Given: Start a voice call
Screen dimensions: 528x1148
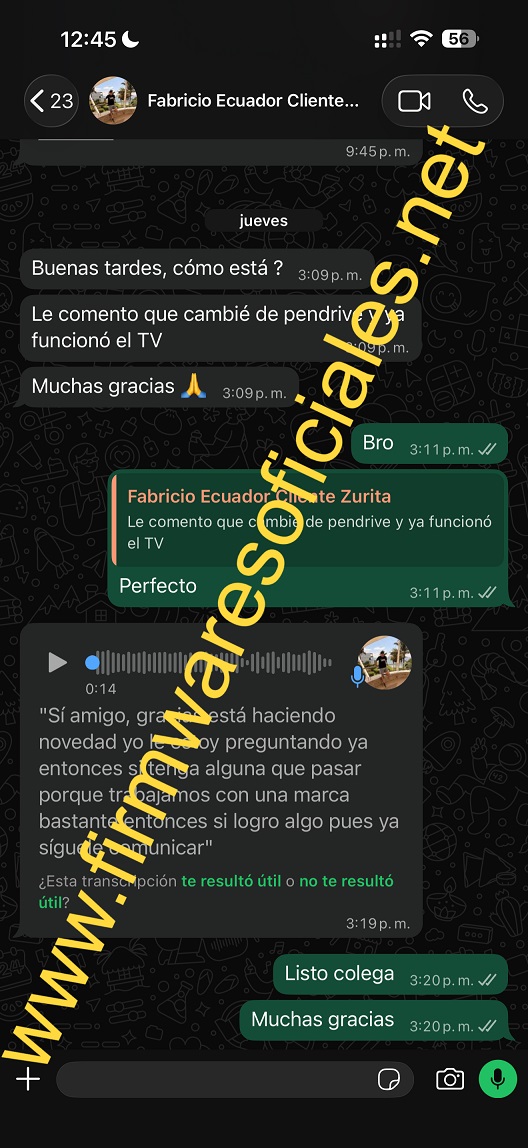Looking at the screenshot, I should coord(475,101).
